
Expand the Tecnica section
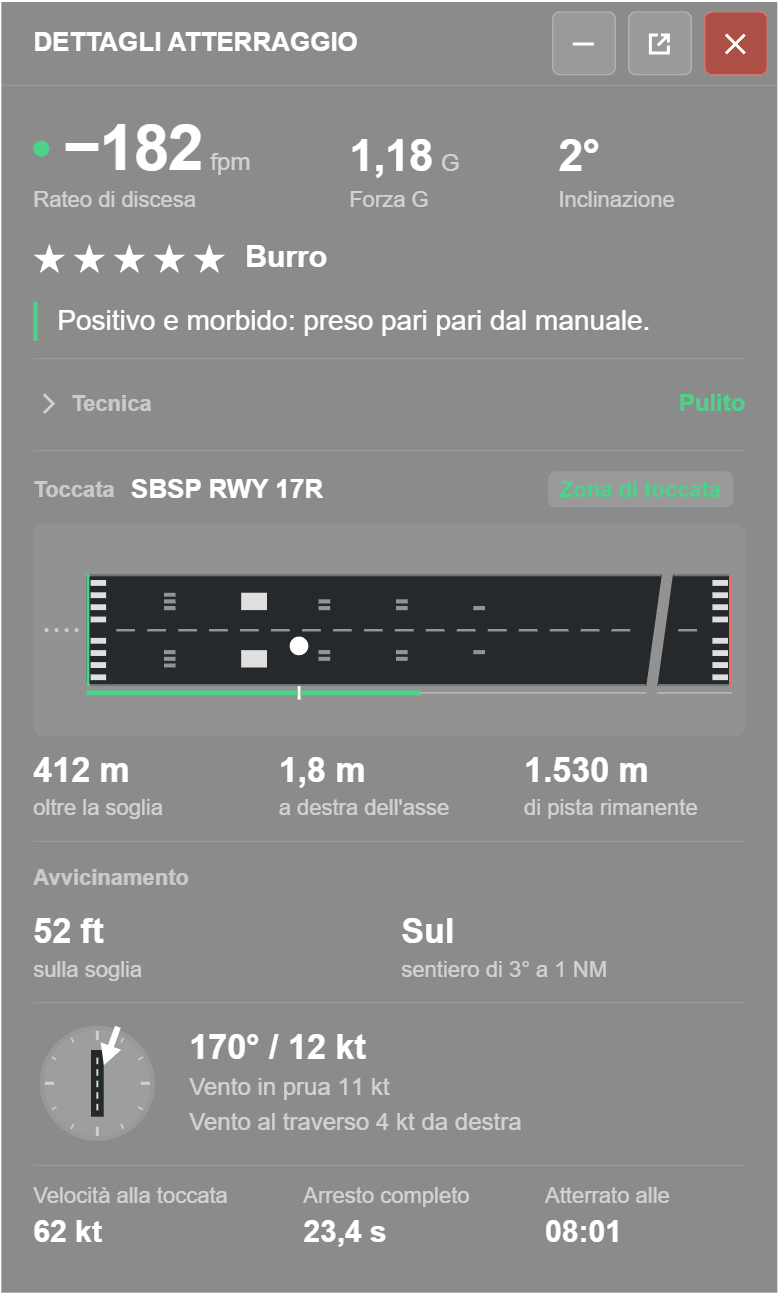tap(390, 404)
